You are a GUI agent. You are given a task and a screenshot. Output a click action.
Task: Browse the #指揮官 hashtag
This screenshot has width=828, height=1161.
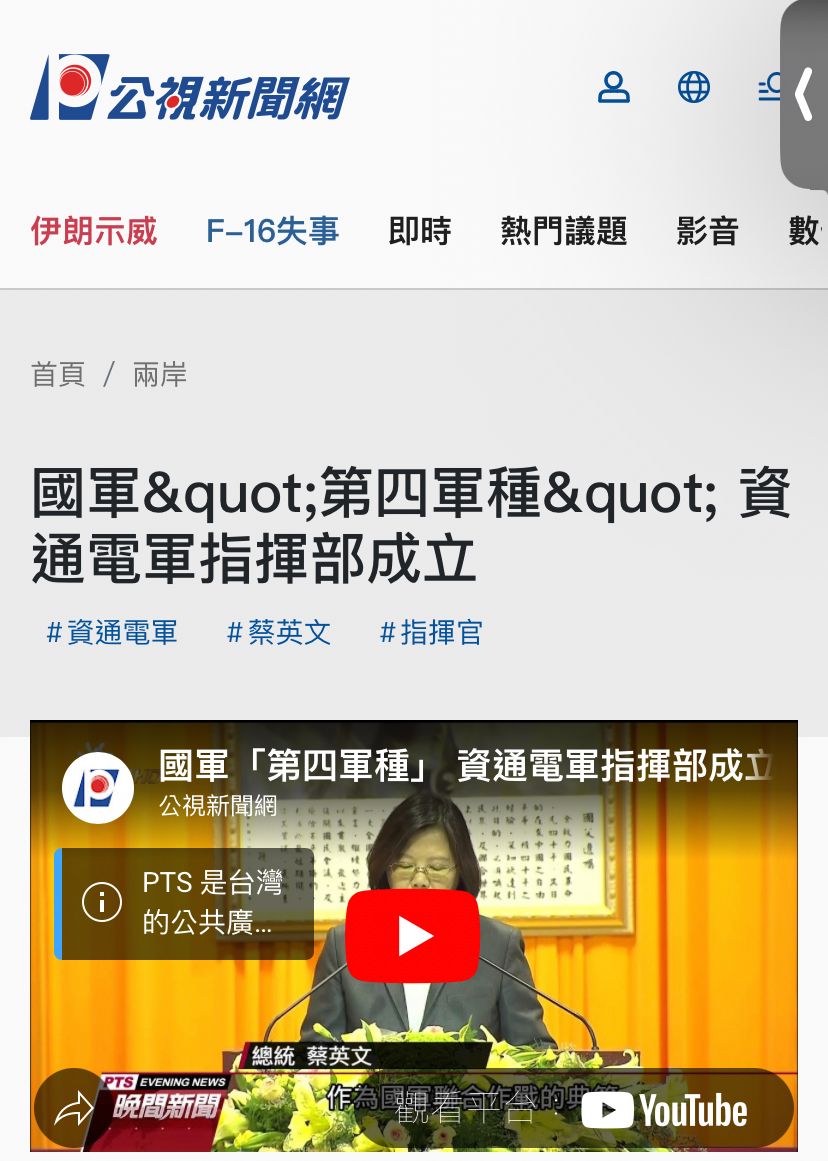(431, 632)
